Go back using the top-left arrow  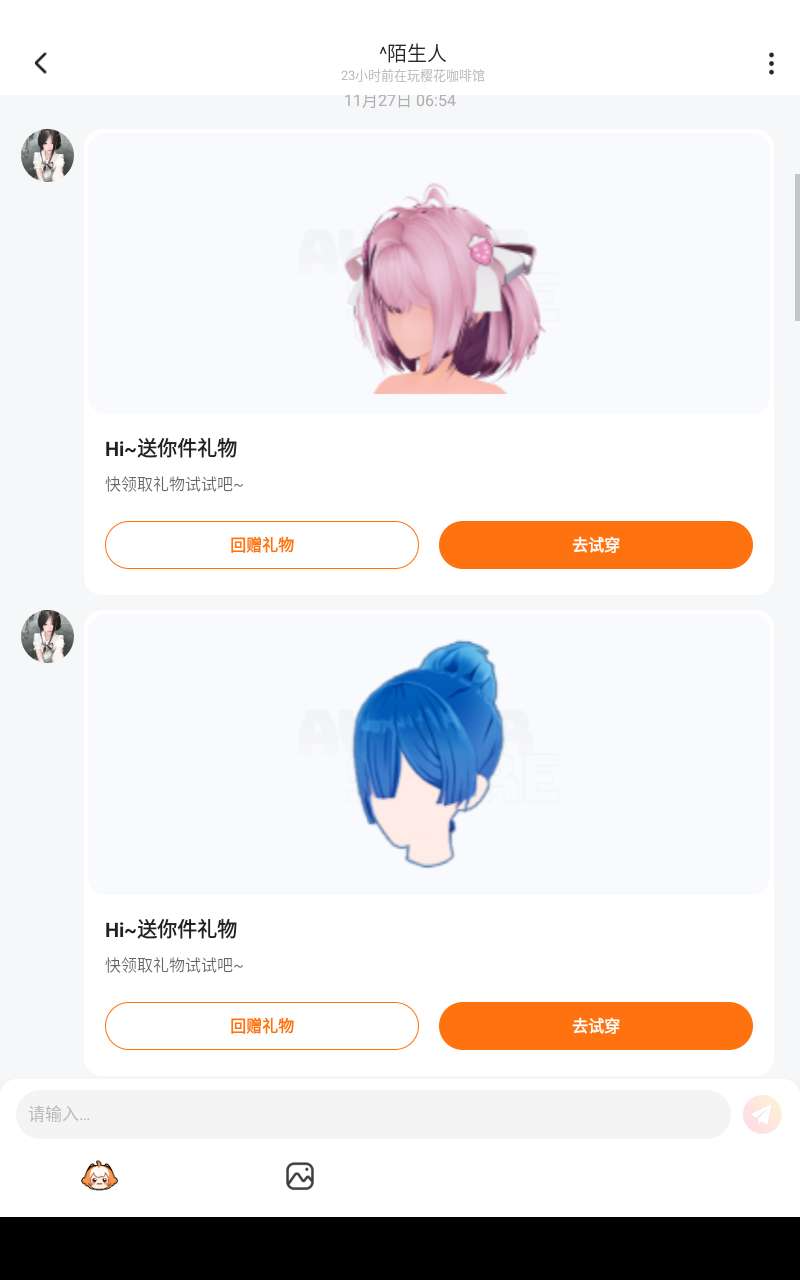click(x=41, y=63)
